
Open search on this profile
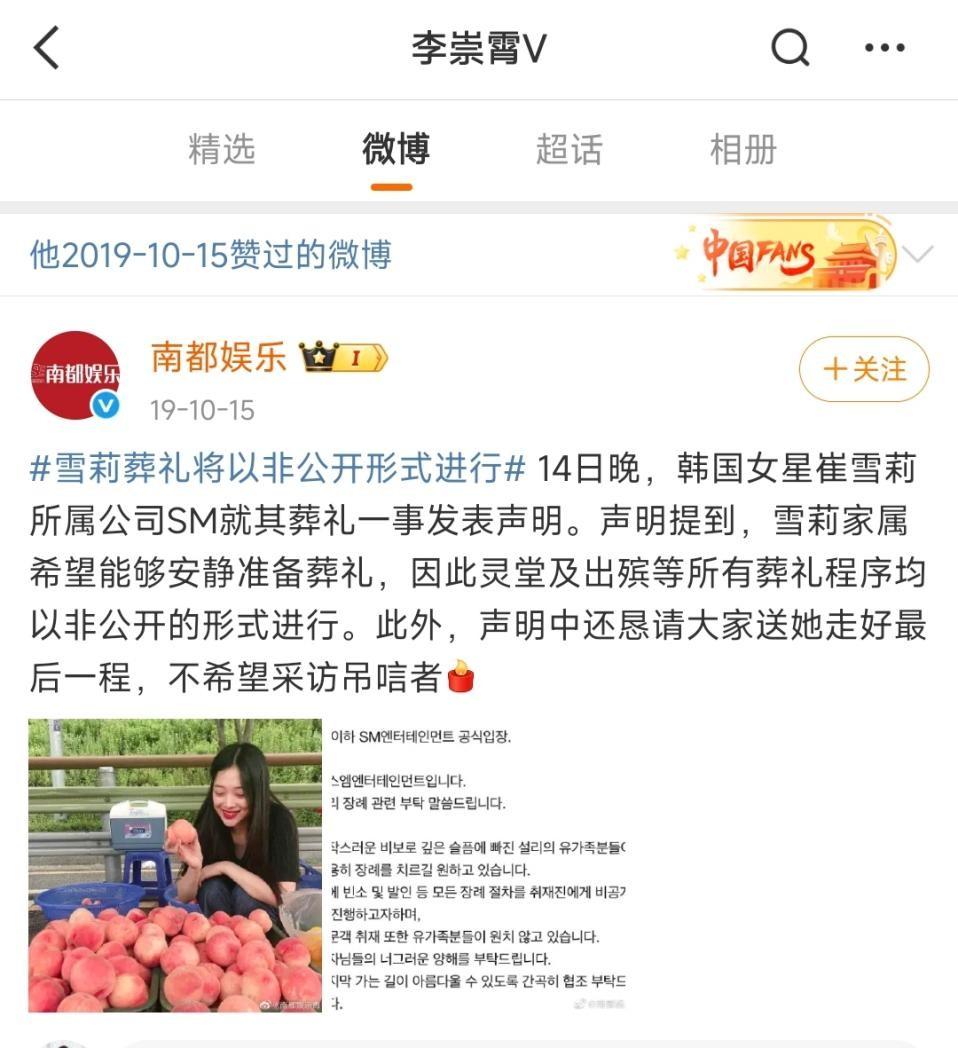click(789, 48)
